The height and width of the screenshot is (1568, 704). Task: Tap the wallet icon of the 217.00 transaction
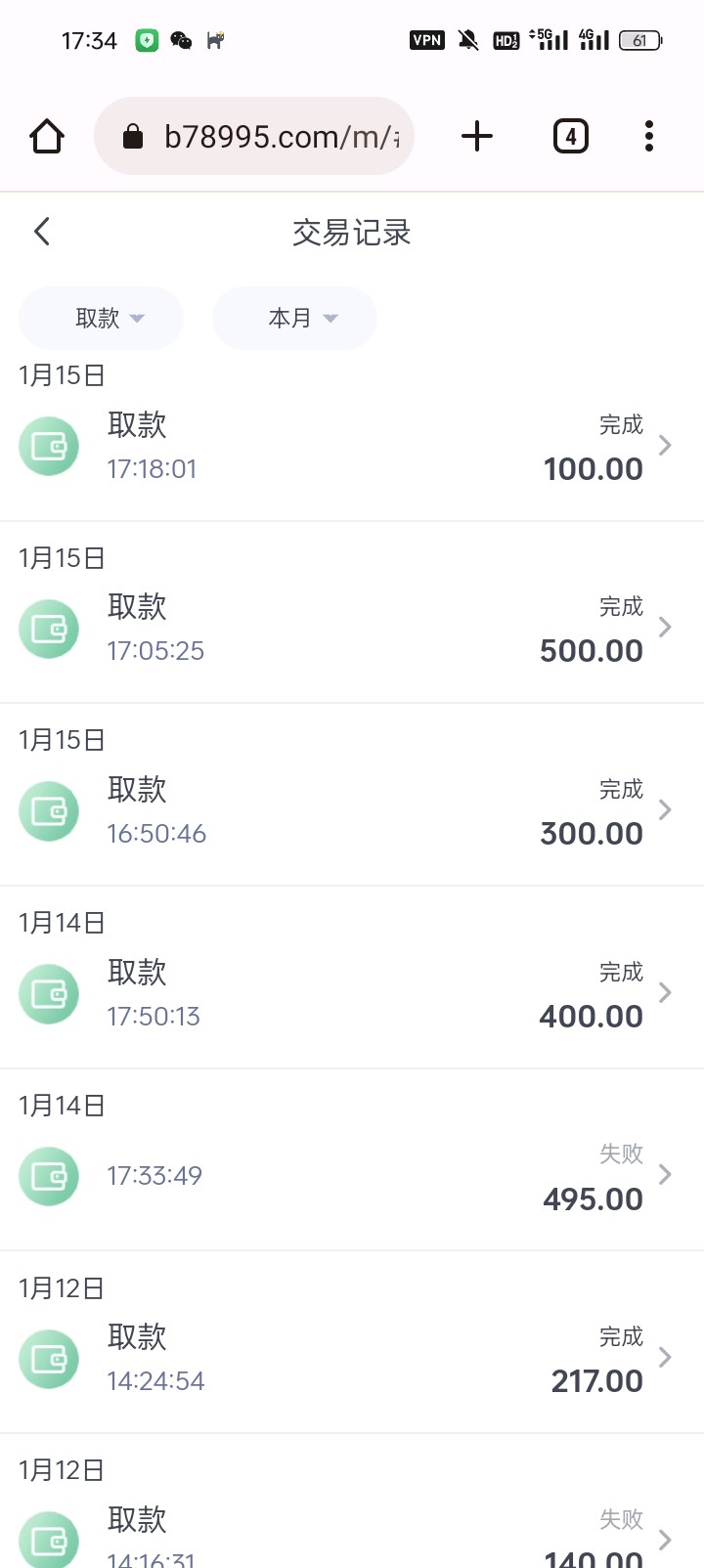(49, 1359)
